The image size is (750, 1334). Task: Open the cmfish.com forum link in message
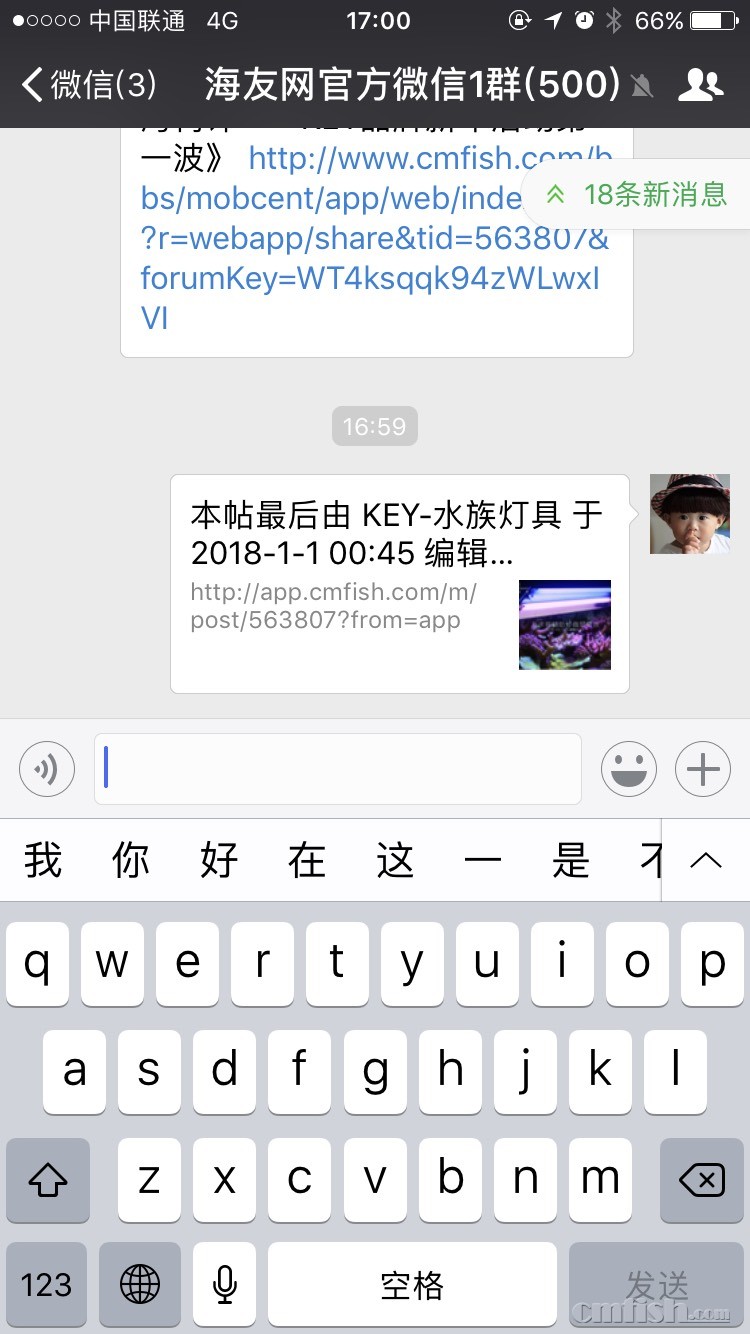374,238
